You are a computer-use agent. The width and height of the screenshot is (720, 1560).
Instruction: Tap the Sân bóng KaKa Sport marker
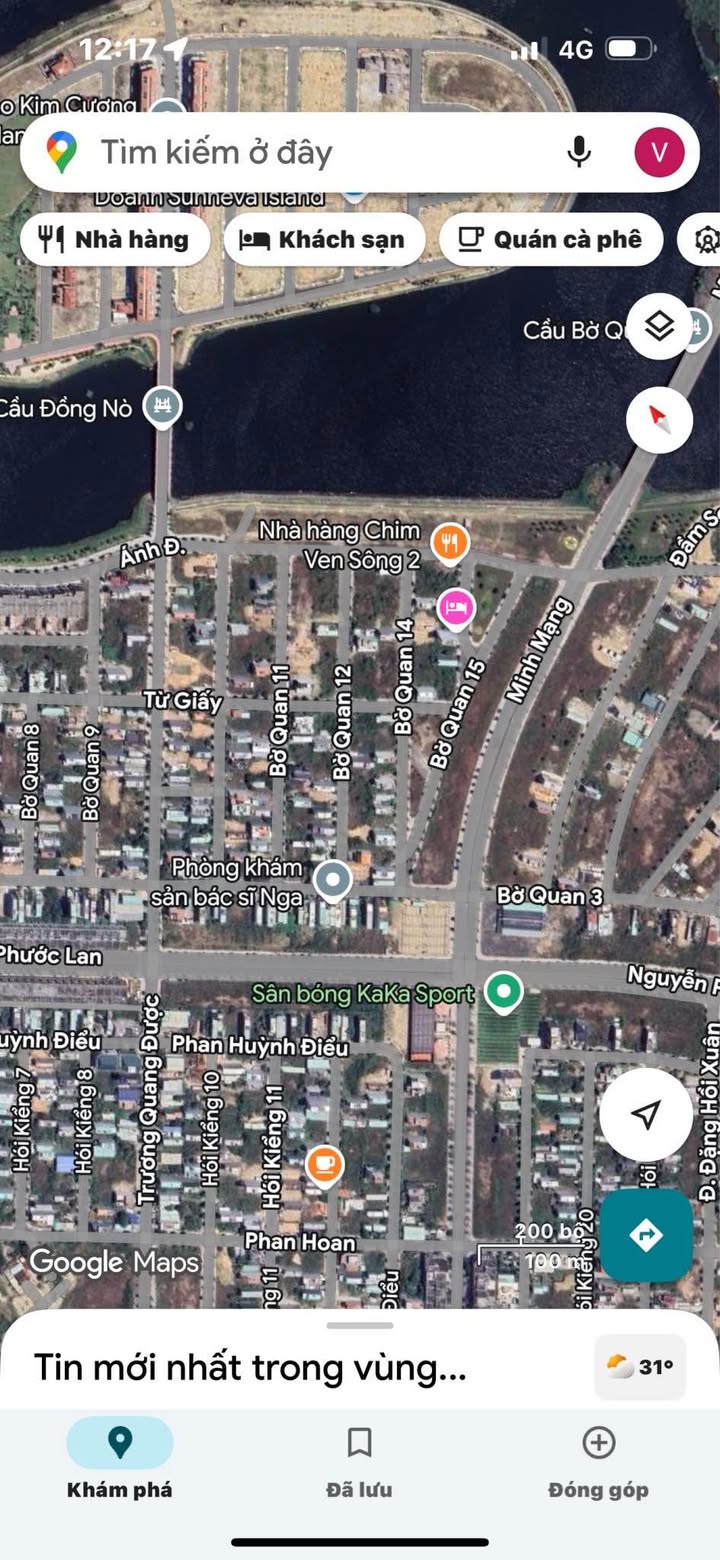(503, 992)
